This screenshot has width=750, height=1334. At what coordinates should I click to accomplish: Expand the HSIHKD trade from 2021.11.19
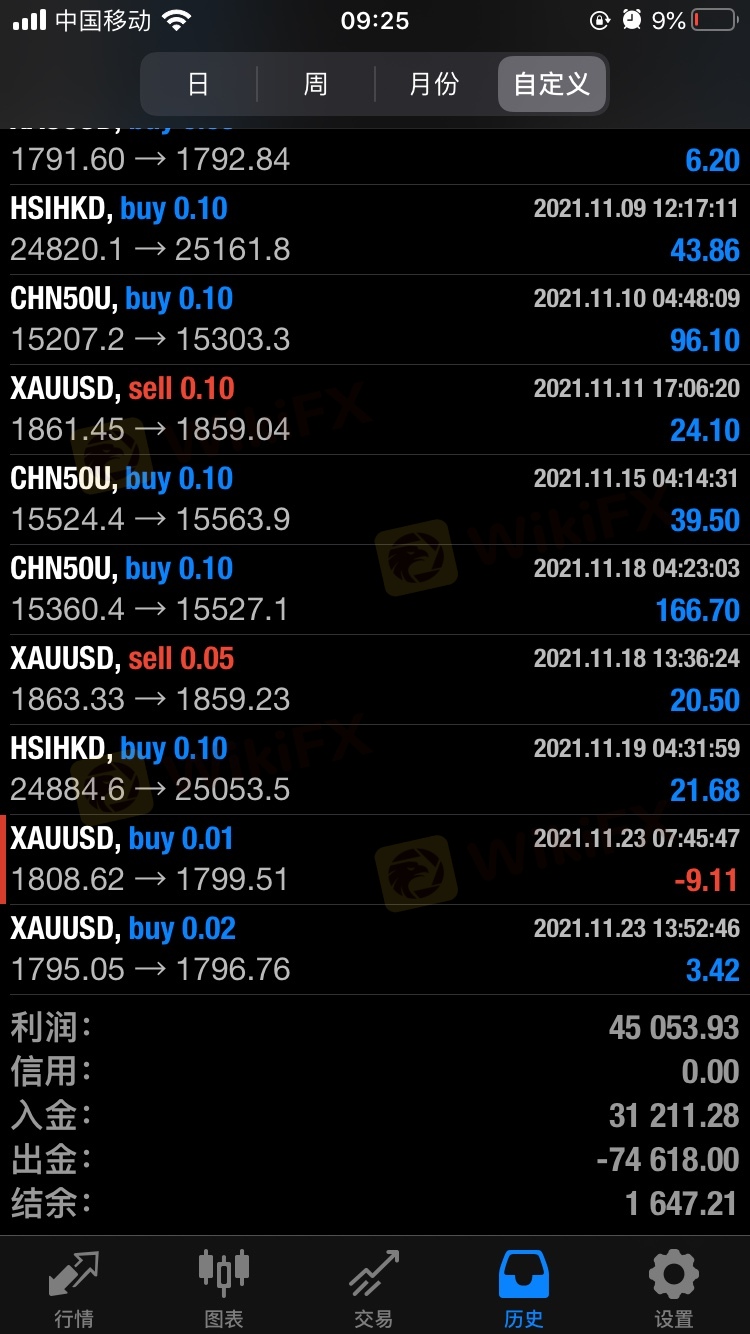[x=375, y=770]
